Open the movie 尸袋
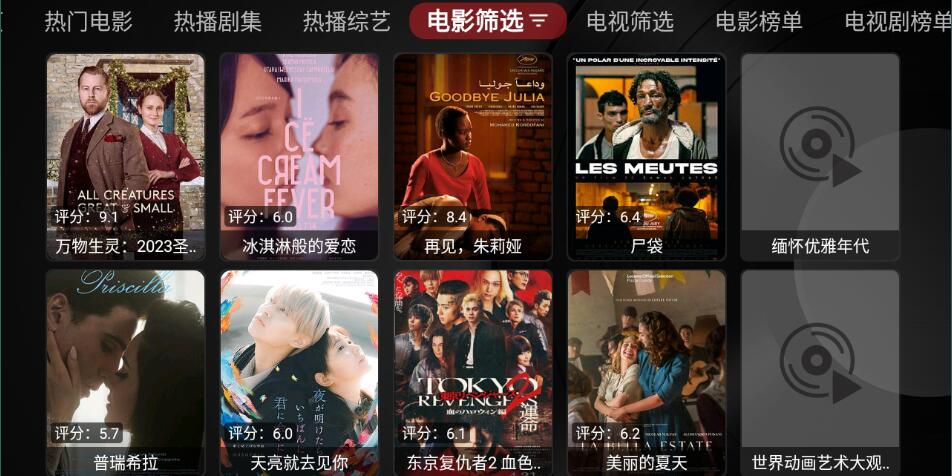The width and height of the screenshot is (952, 476). [646, 156]
